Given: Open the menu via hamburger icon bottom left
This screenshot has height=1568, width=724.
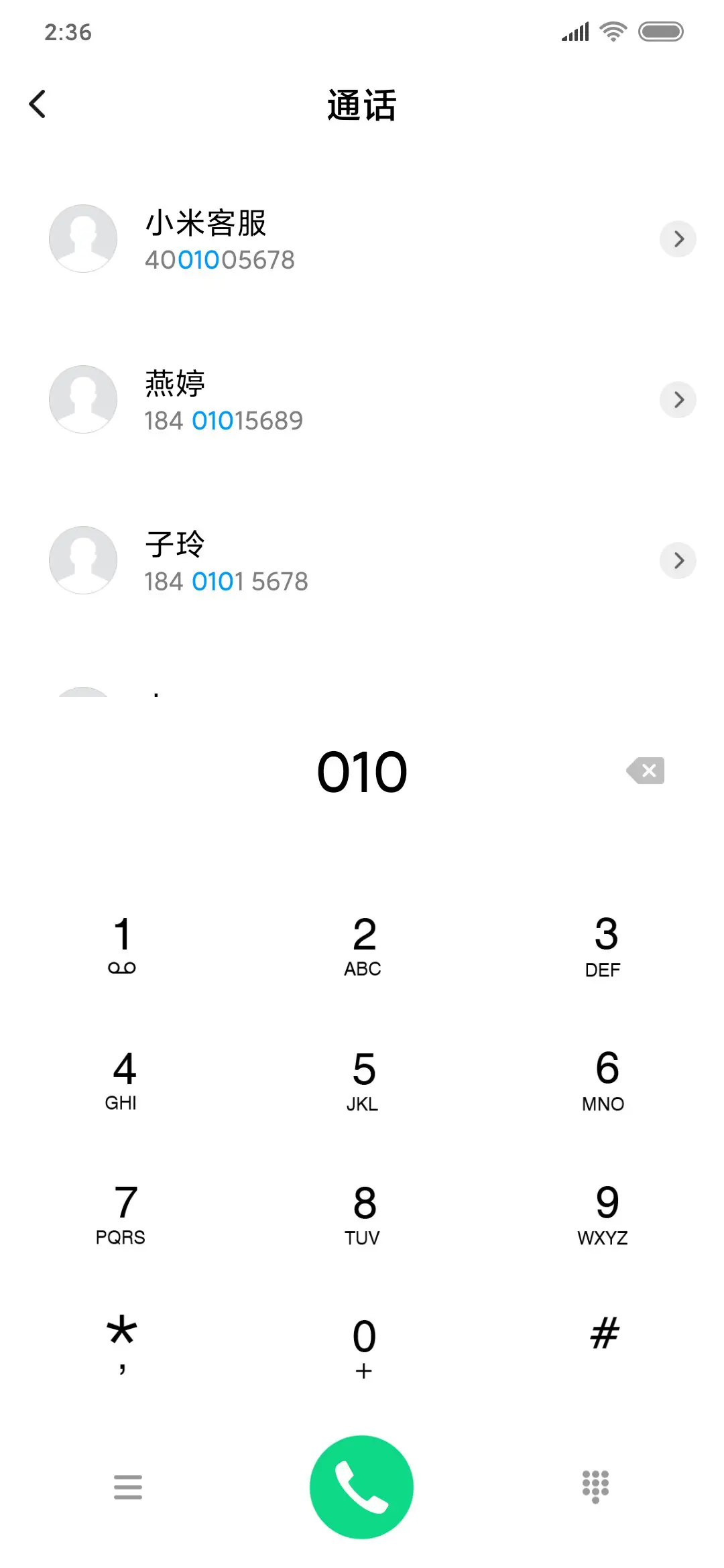Looking at the screenshot, I should tap(129, 1486).
